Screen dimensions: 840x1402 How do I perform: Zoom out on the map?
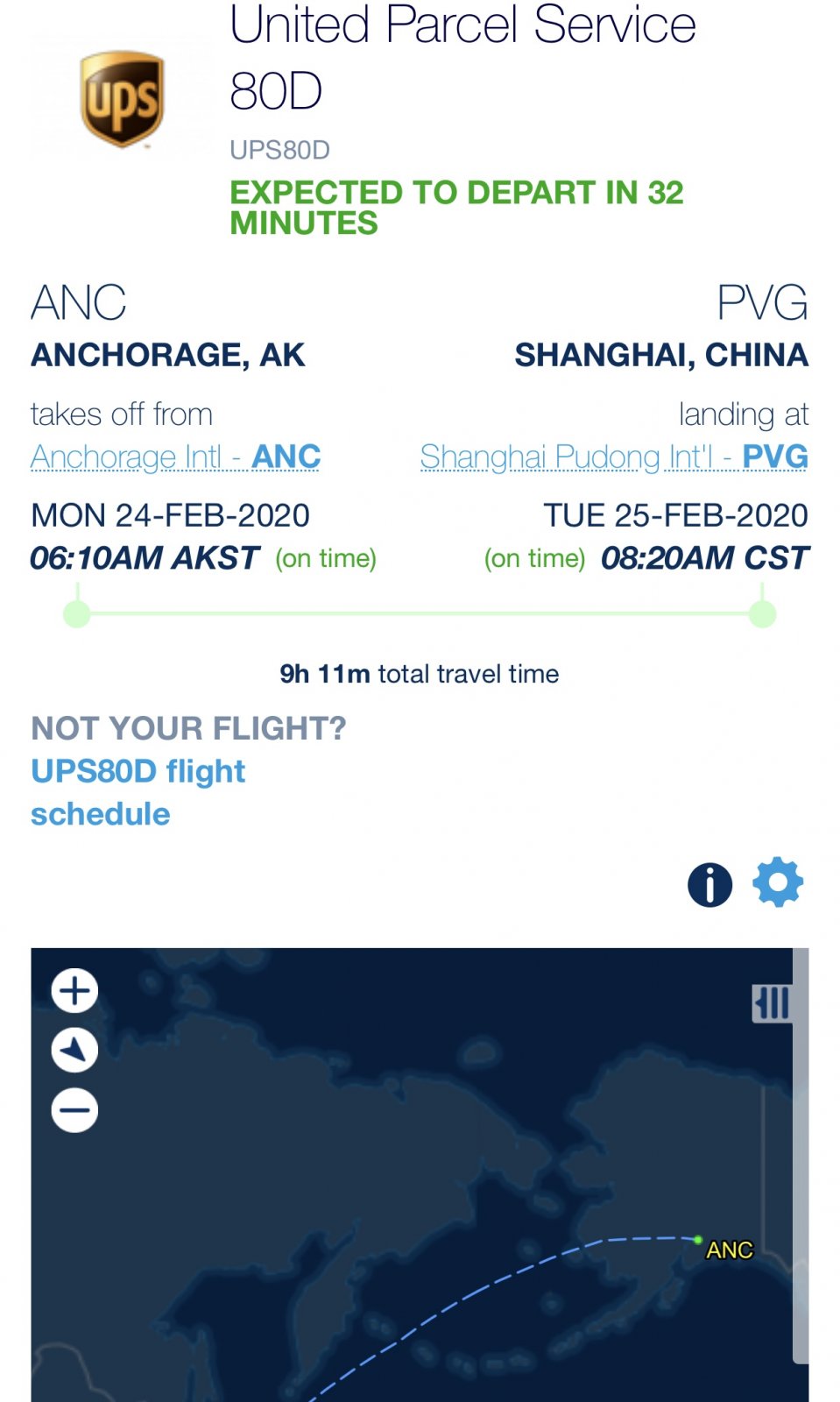(x=74, y=1110)
